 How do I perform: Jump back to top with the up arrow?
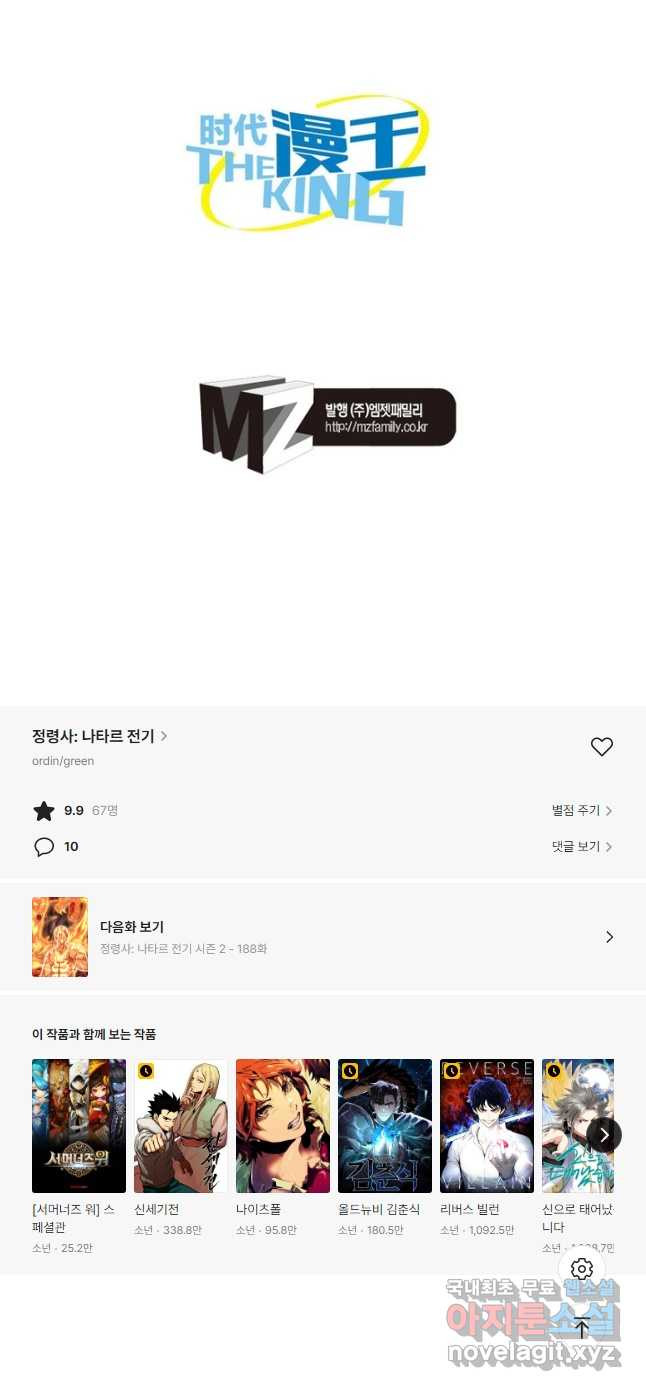coord(582,1329)
